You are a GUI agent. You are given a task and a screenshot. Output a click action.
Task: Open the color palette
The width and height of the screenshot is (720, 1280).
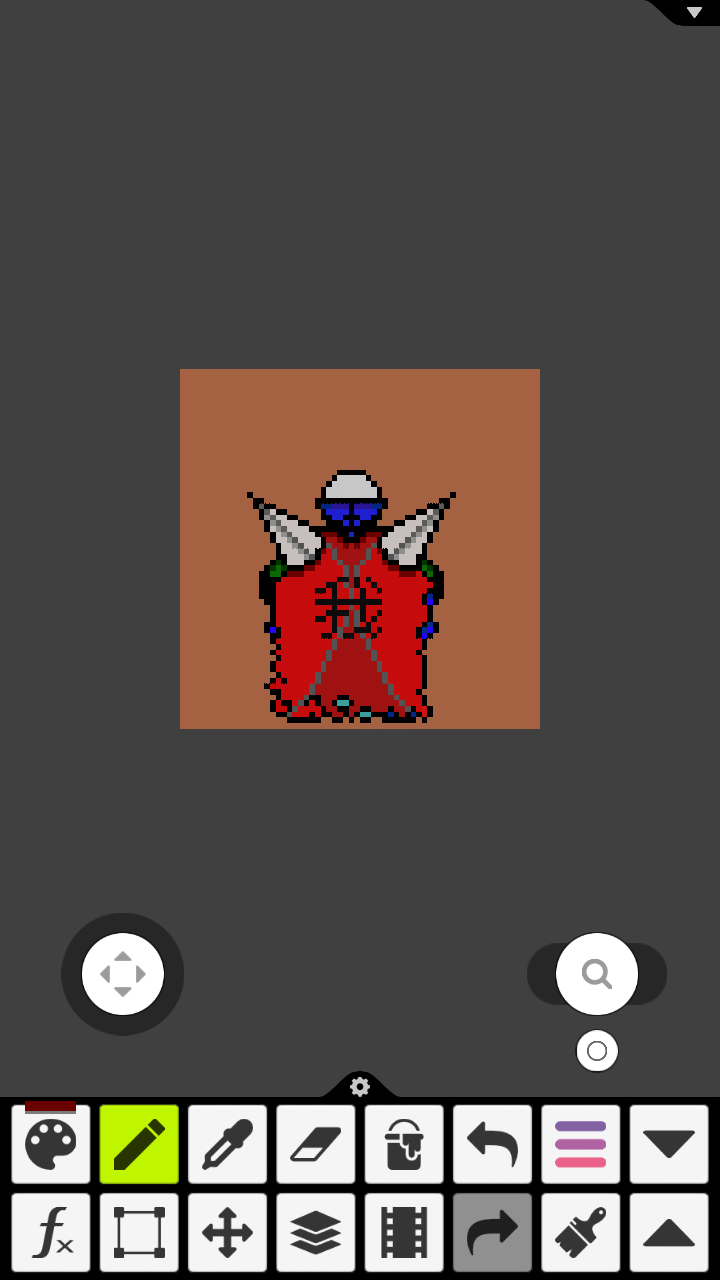(x=51, y=1144)
